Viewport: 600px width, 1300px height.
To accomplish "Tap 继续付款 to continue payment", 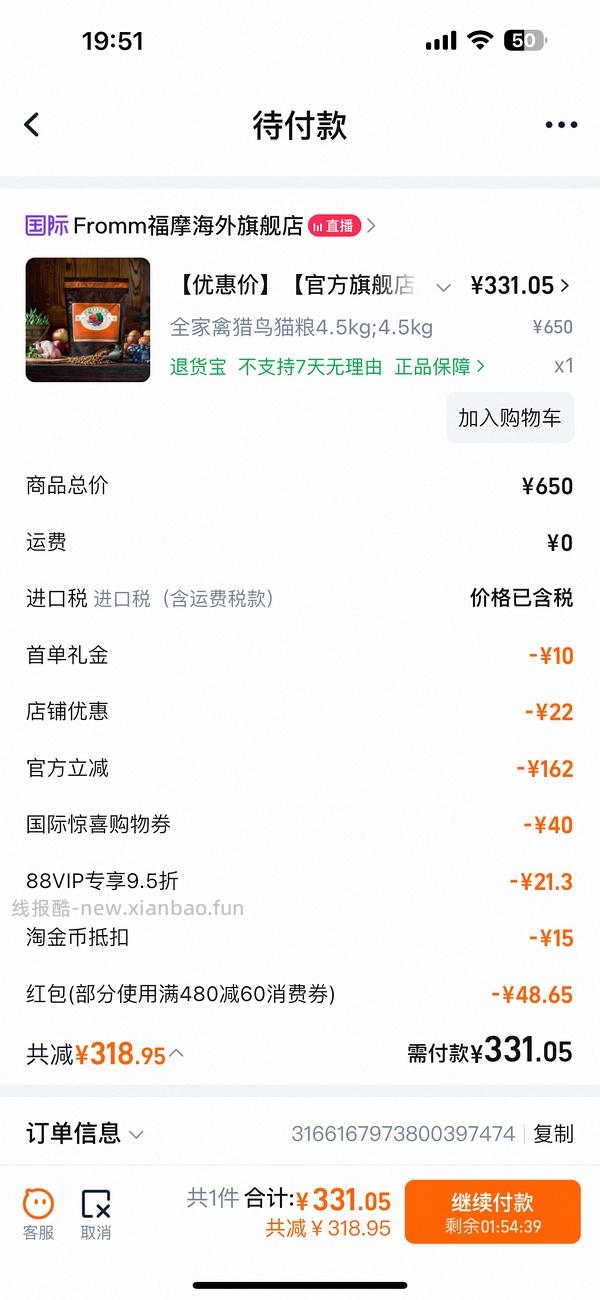I will pyautogui.click(x=492, y=1211).
